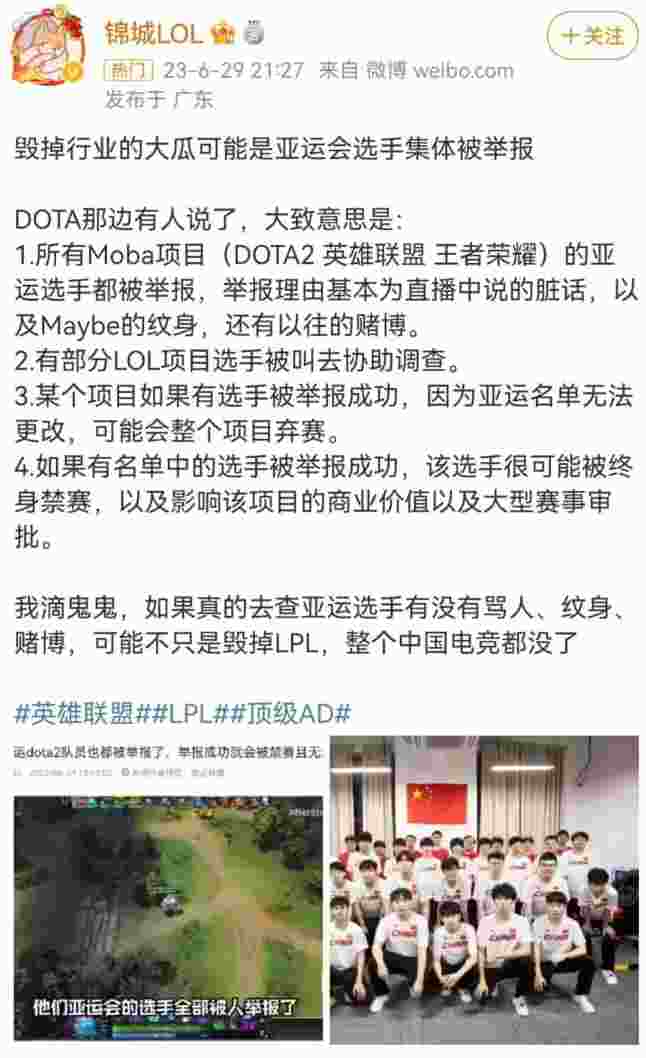
Task: Tap the 热门 tag beside the post date
Action: [x=128, y=71]
